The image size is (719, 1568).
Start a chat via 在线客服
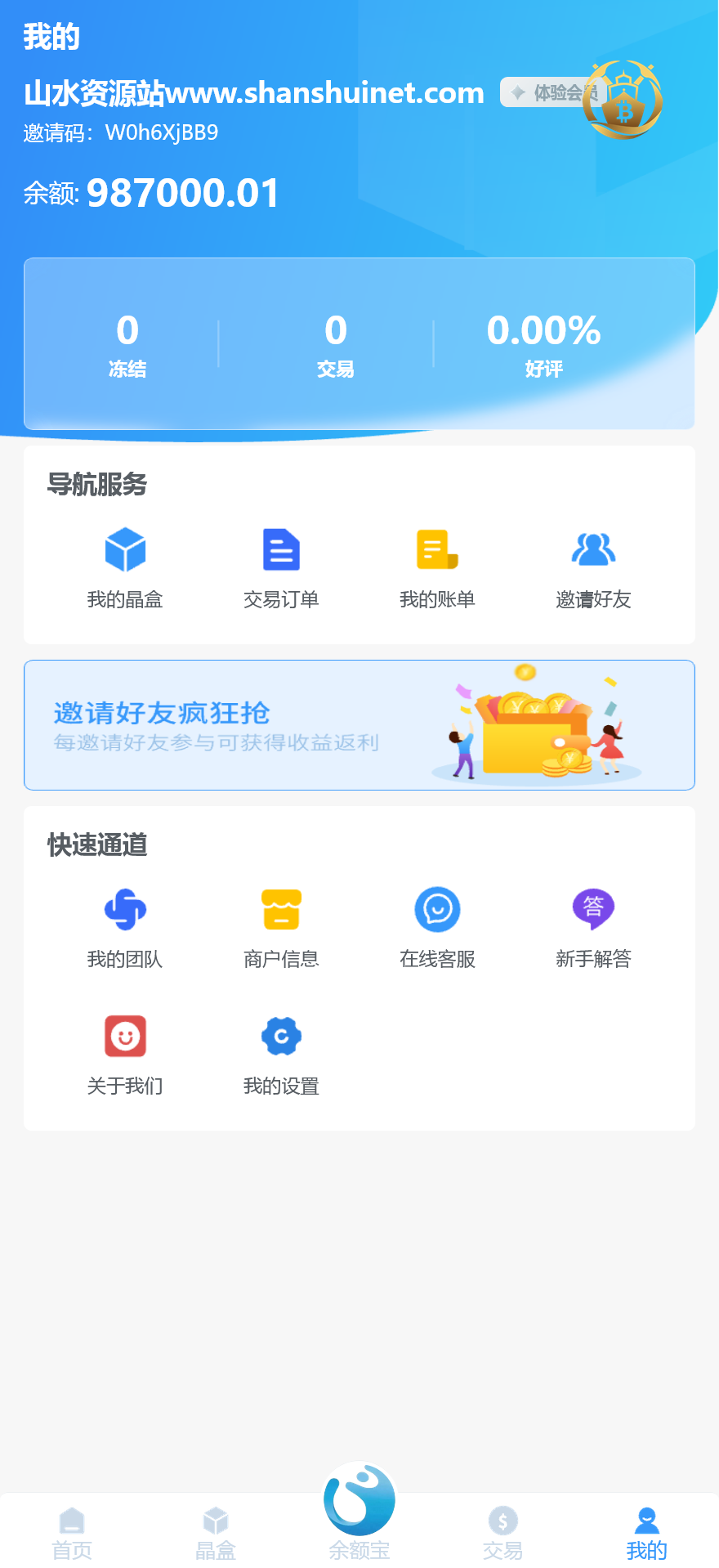pyautogui.click(x=437, y=928)
